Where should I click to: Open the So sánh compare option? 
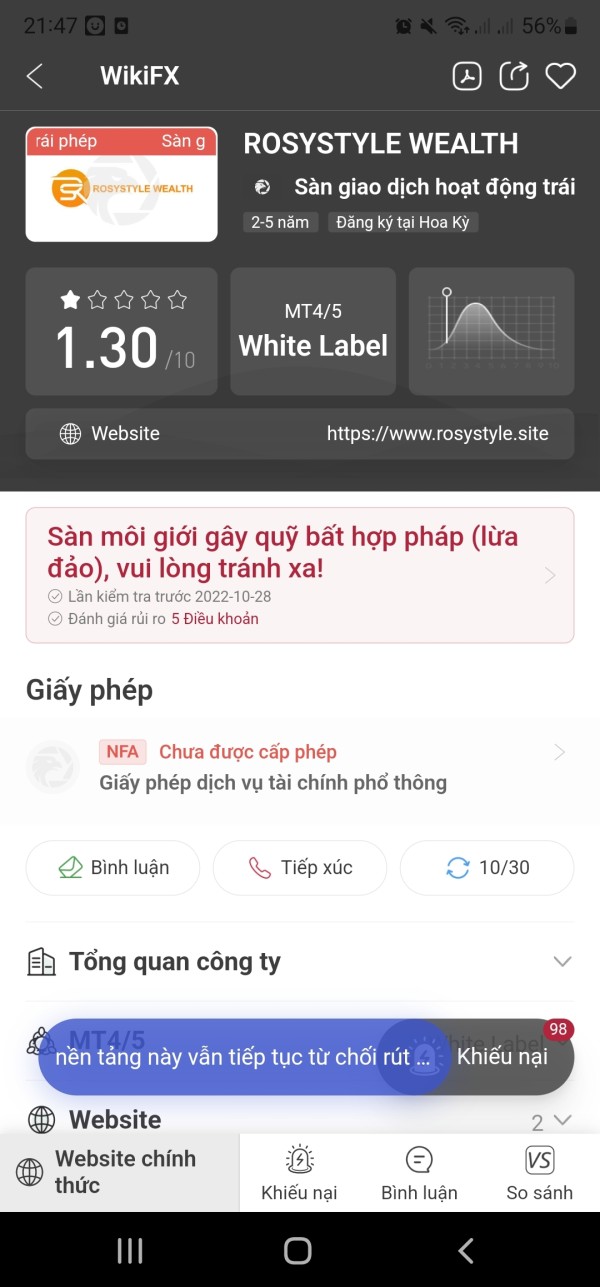pos(540,1173)
